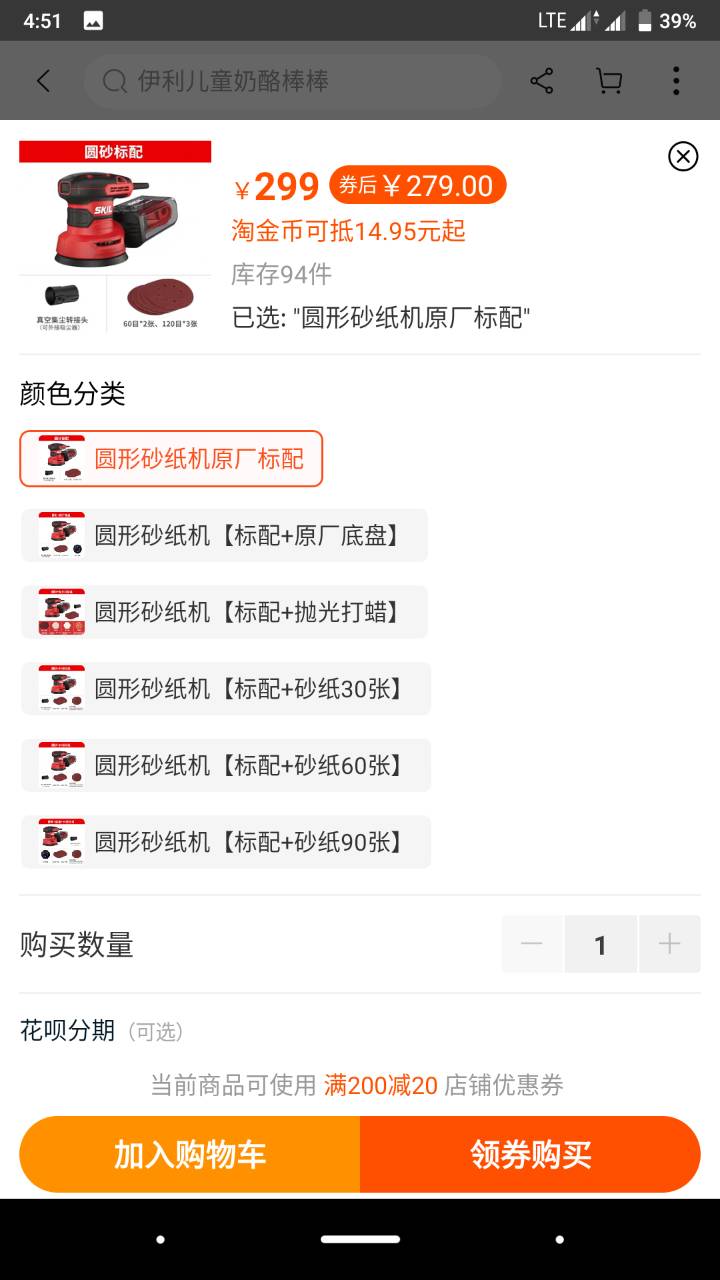The image size is (720, 1280).
Task: Share this product
Action: (542, 81)
